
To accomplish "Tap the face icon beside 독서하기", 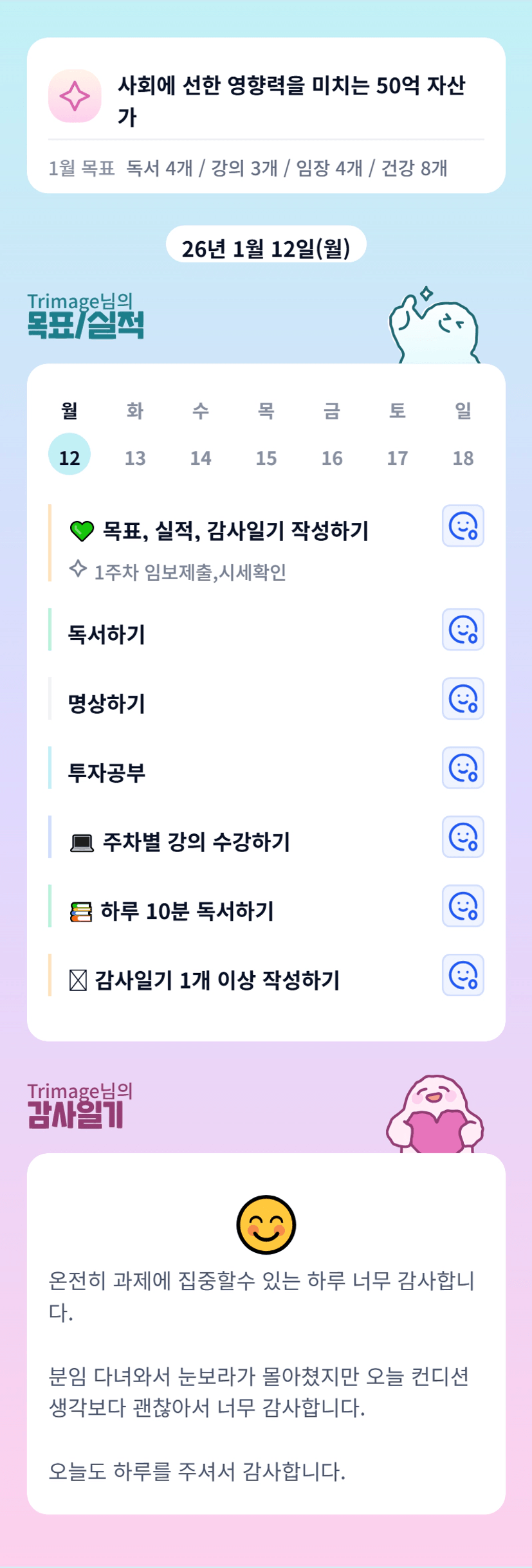I will coord(463,630).
